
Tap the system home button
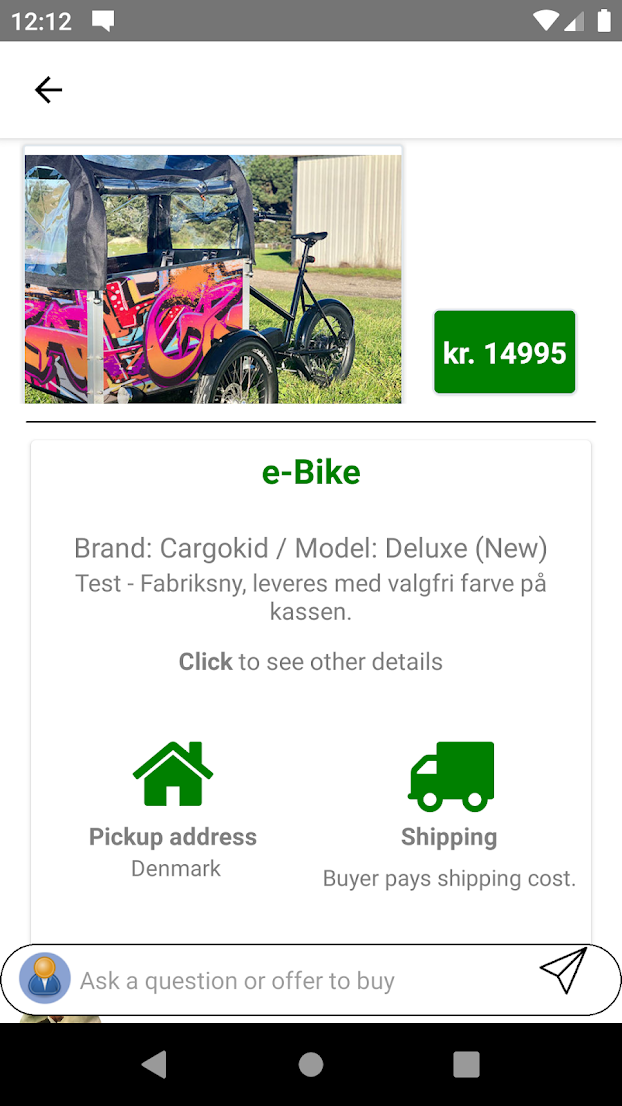tap(311, 1064)
